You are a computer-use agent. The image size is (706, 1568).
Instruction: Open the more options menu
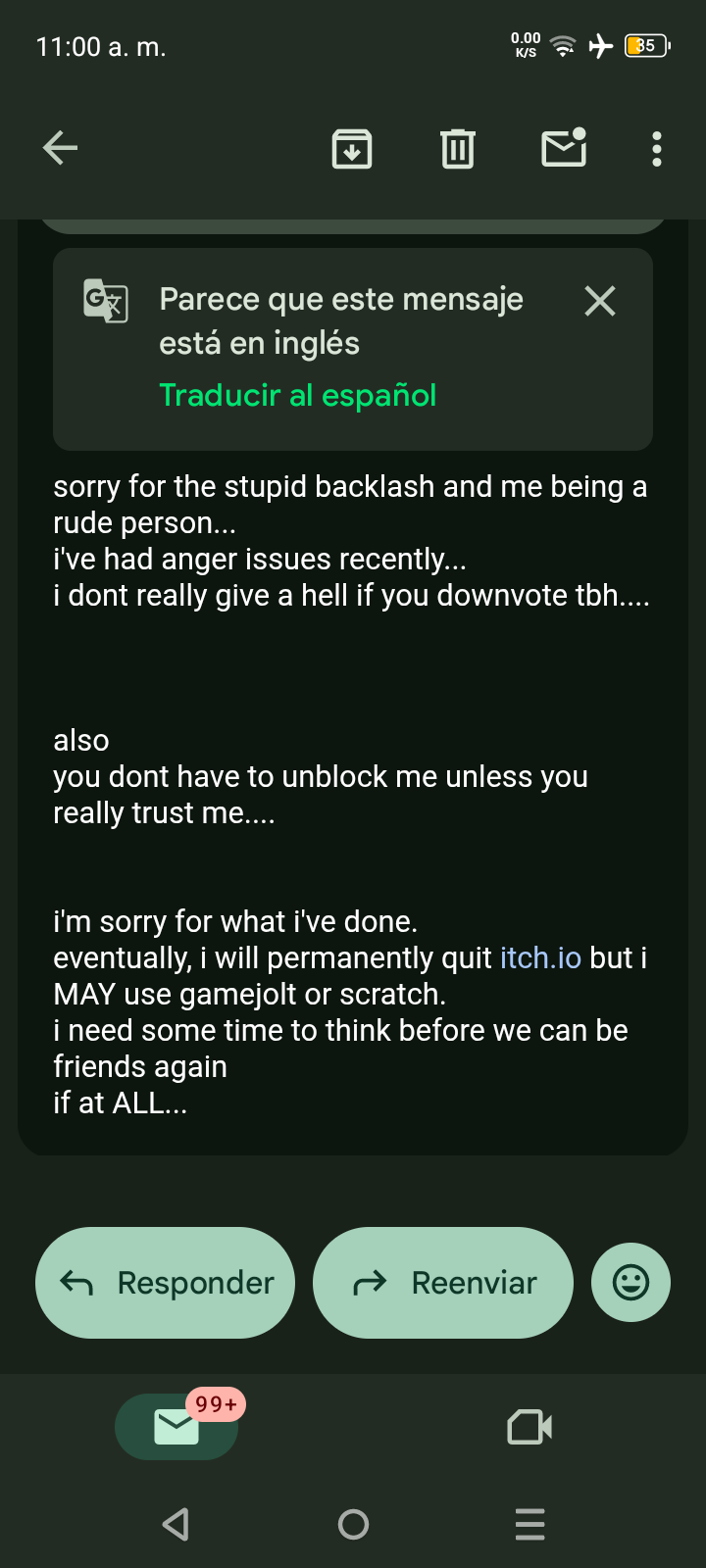tap(657, 149)
